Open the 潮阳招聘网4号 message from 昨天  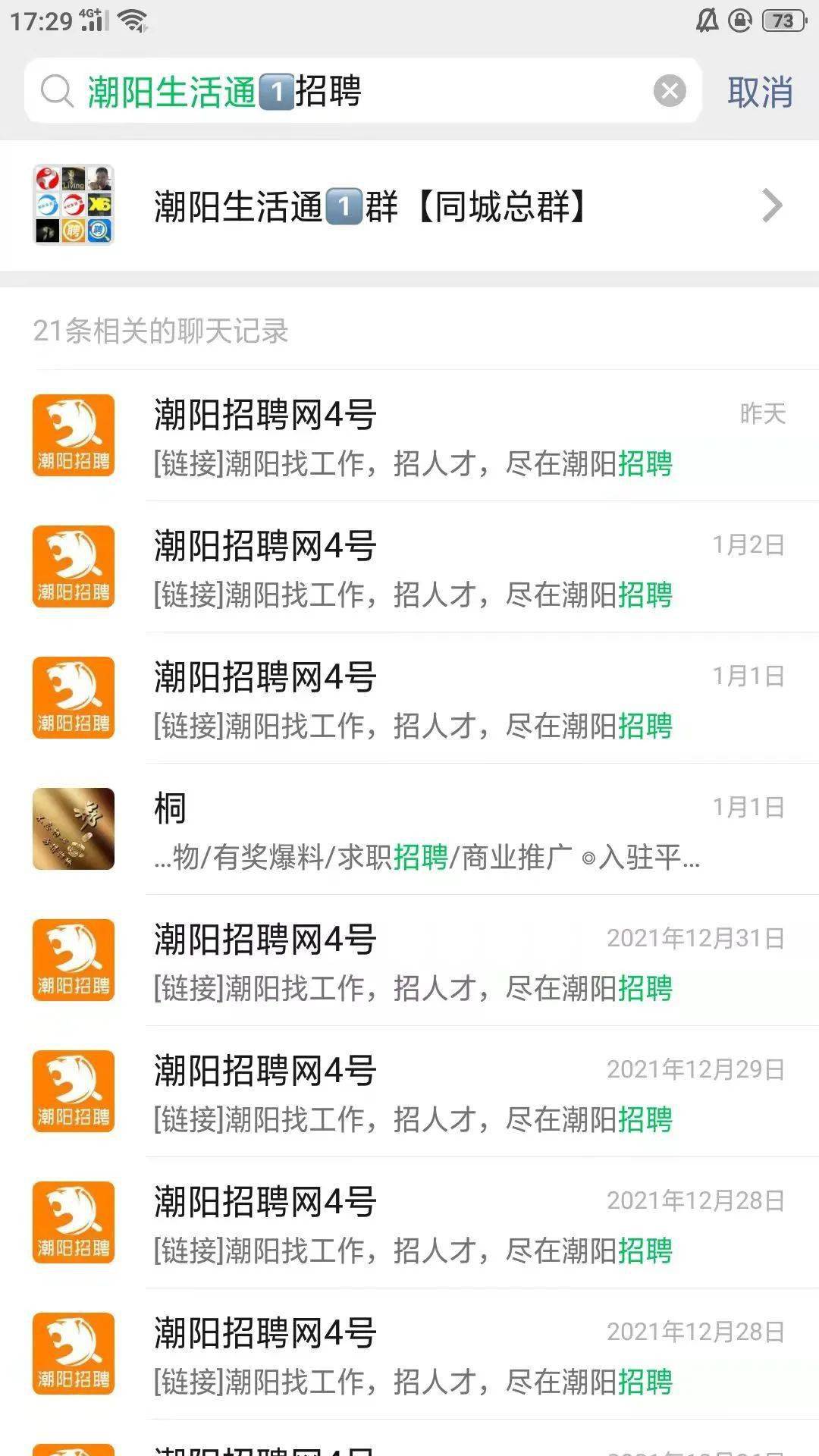409,435
